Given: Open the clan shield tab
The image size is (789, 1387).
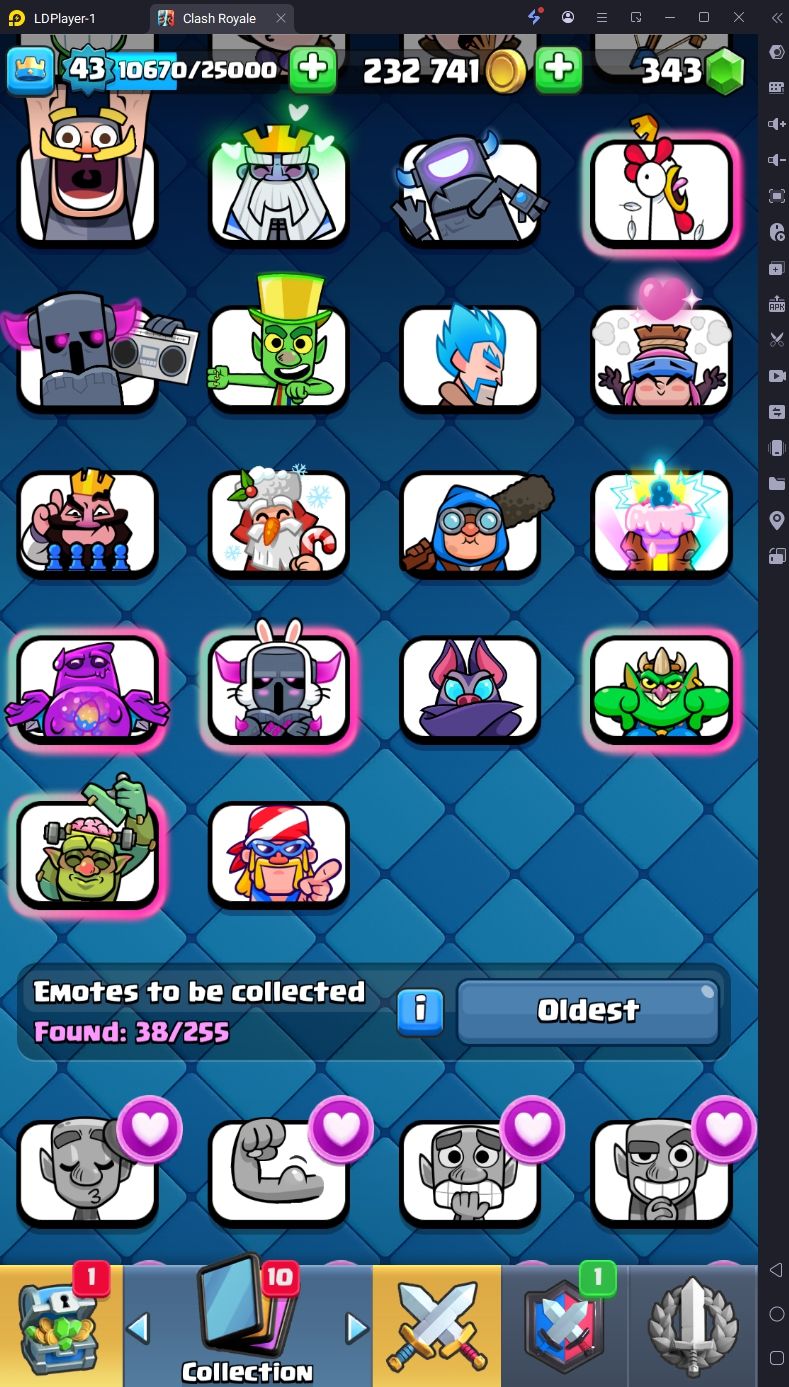Looking at the screenshot, I should click(x=564, y=1325).
